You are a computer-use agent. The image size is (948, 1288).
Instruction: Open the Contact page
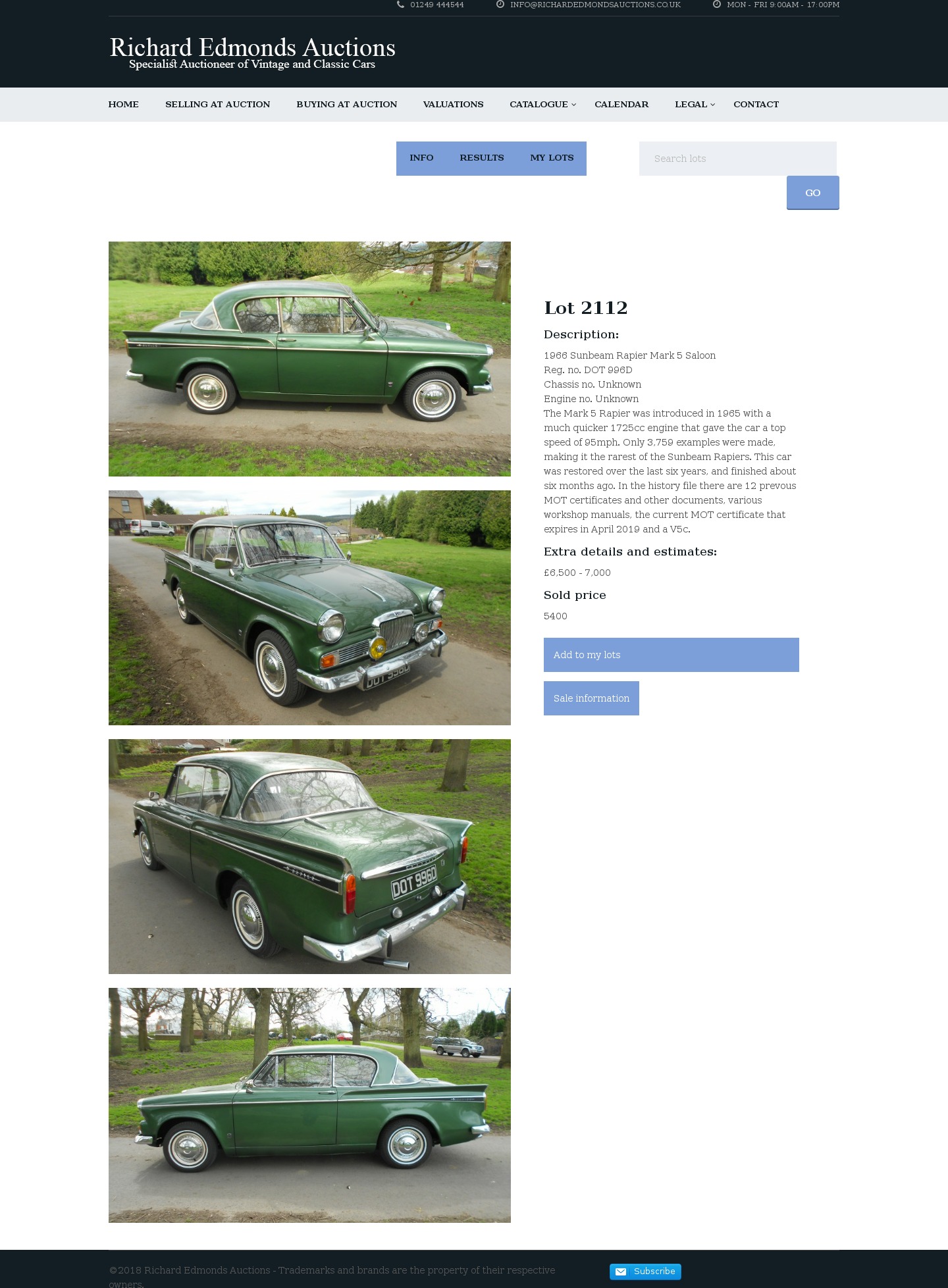756,104
